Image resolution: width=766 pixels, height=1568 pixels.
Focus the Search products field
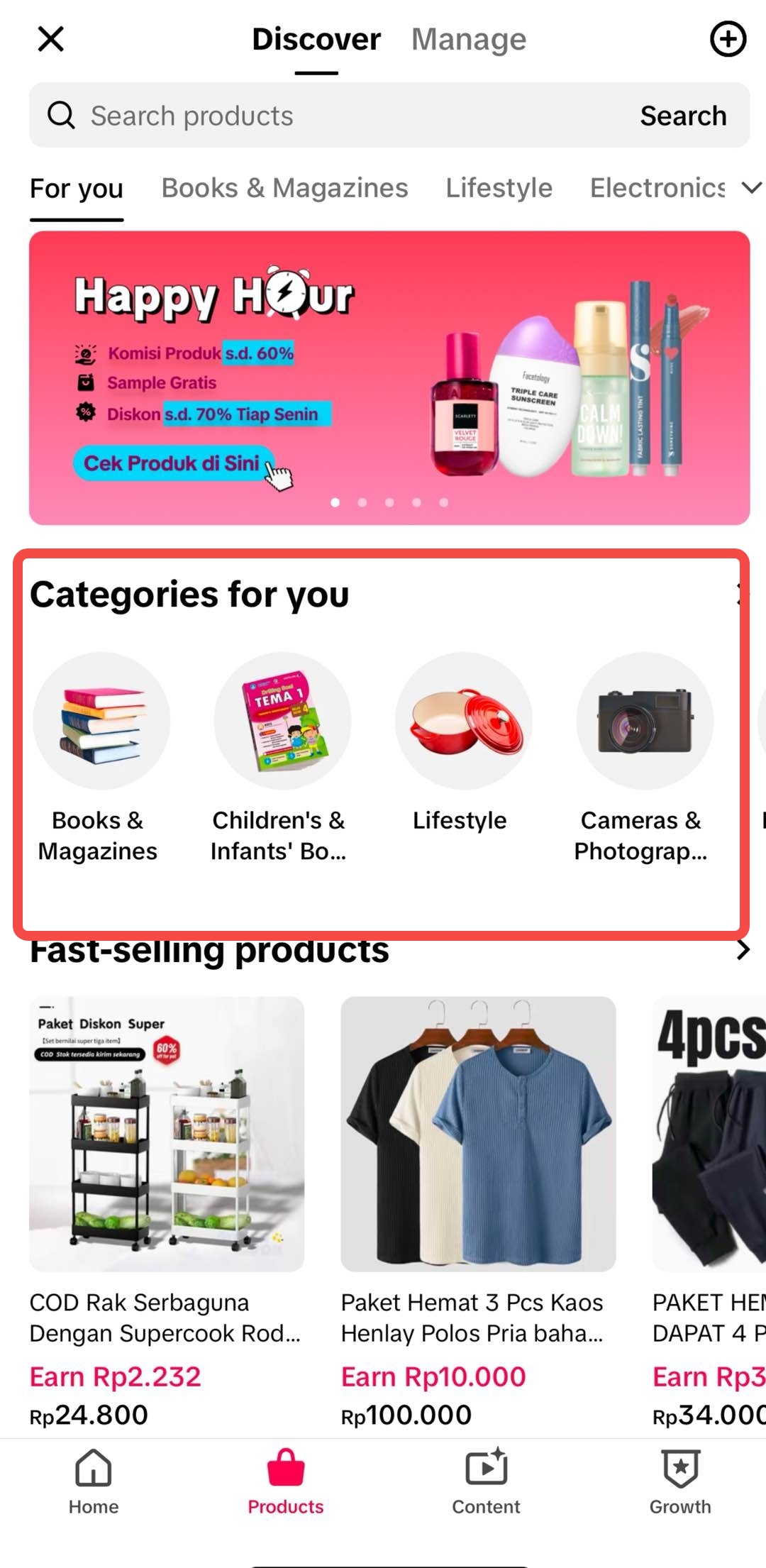(x=340, y=116)
